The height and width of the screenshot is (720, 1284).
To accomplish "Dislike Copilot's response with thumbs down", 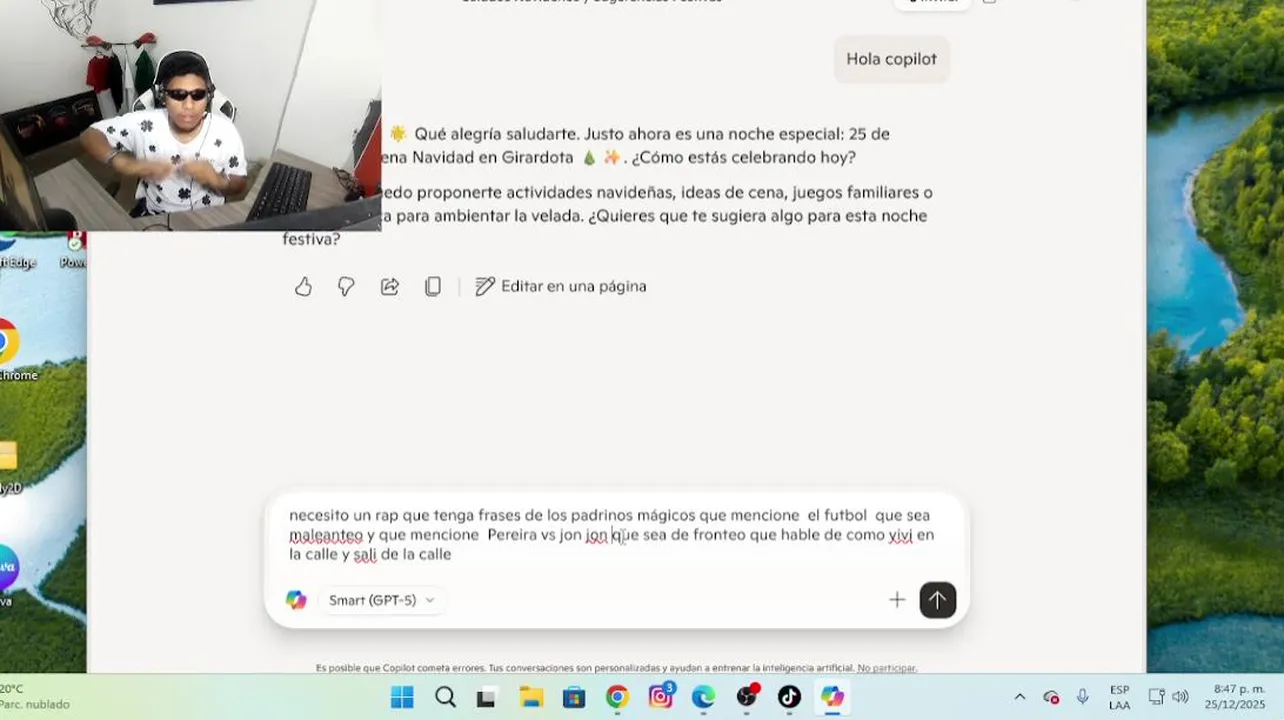I will tap(346, 287).
